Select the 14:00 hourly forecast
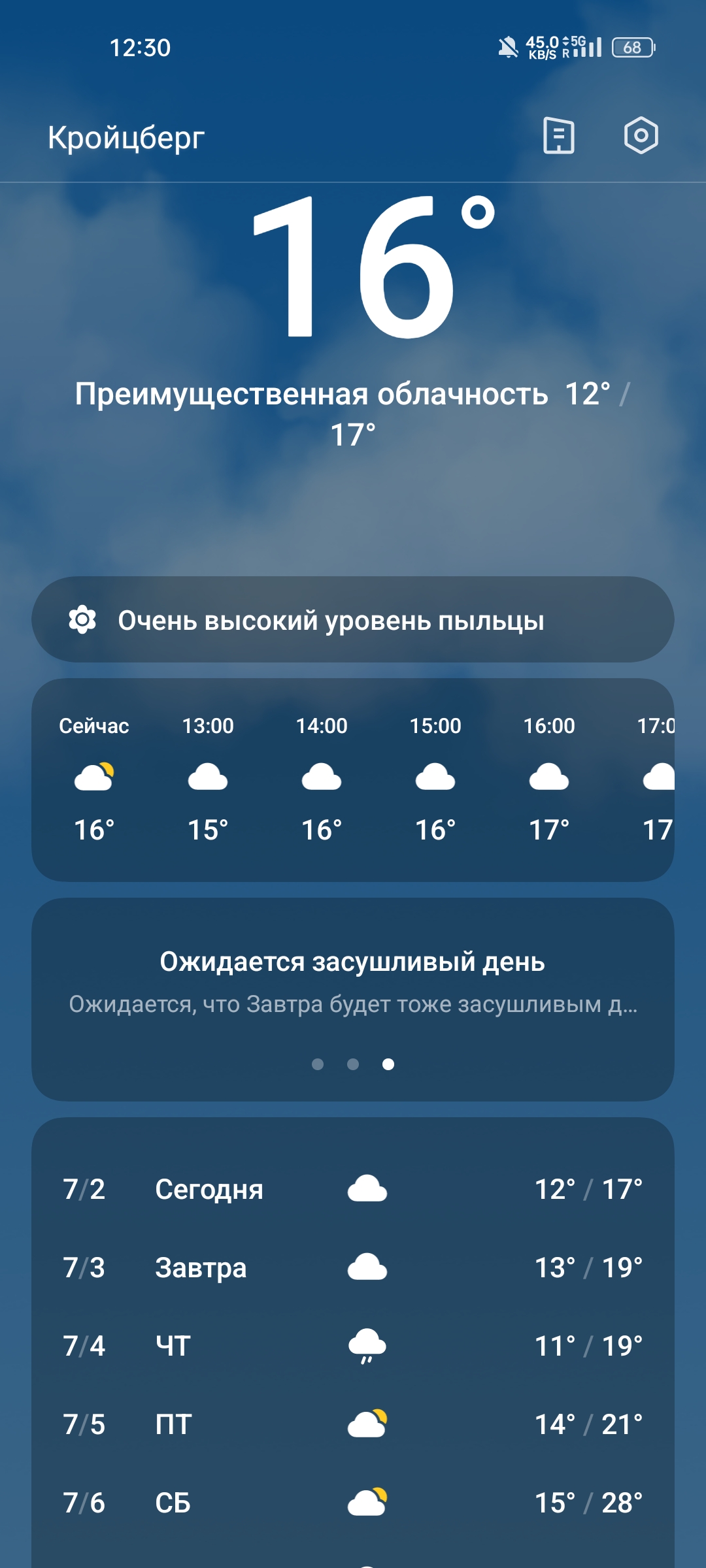Viewport: 706px width, 1568px height. pyautogui.click(x=322, y=778)
